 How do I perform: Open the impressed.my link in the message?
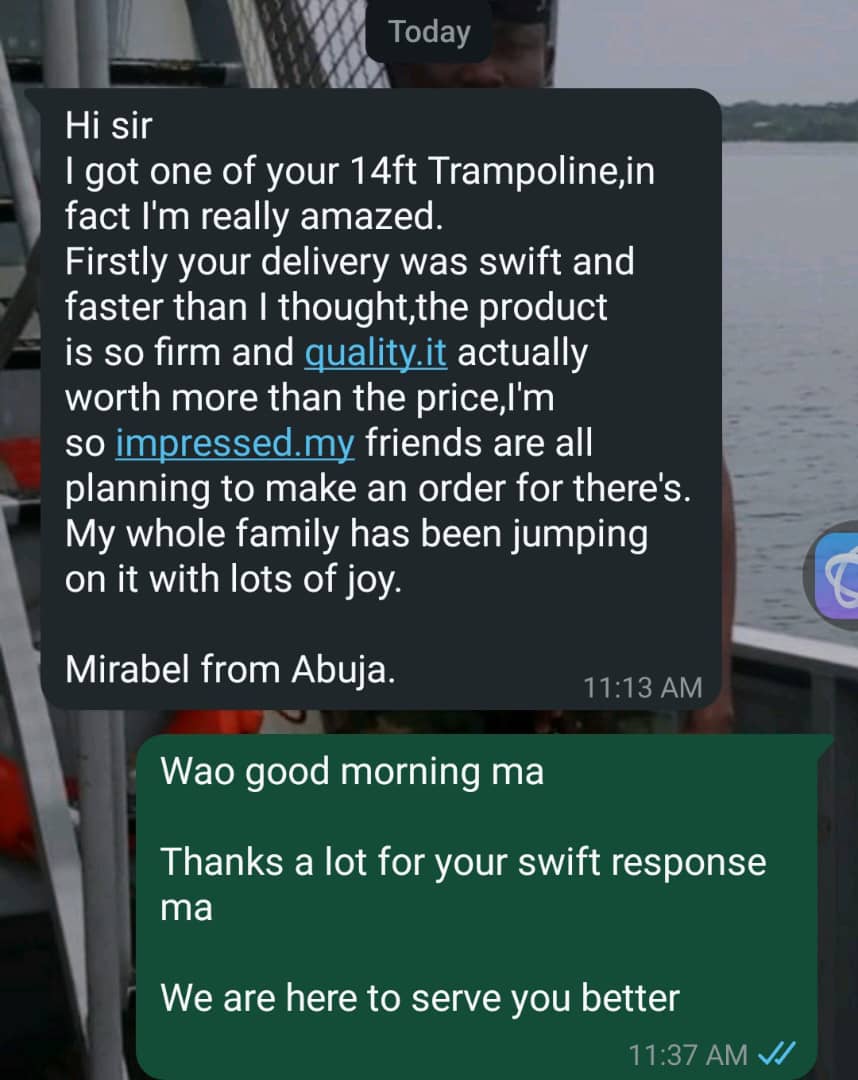pyautogui.click(x=235, y=443)
